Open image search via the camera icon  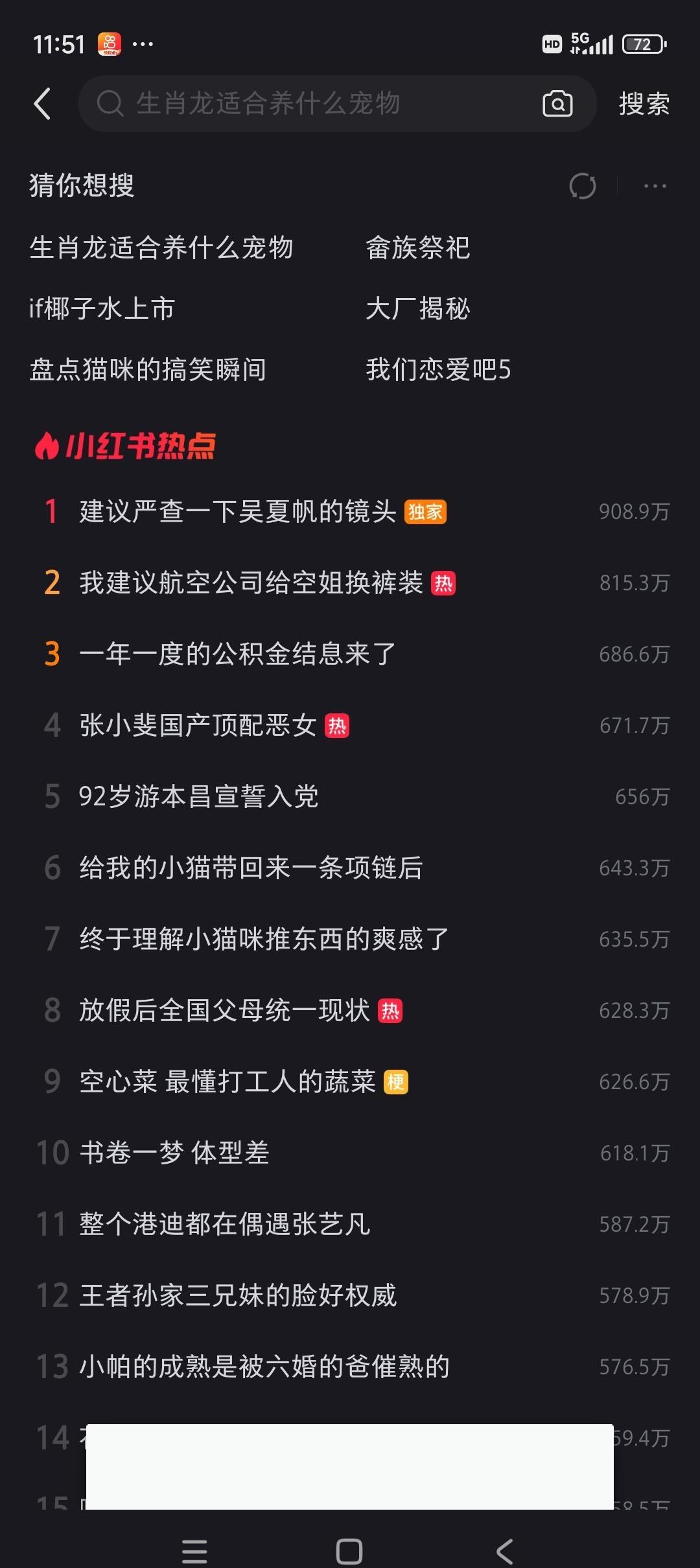557,104
